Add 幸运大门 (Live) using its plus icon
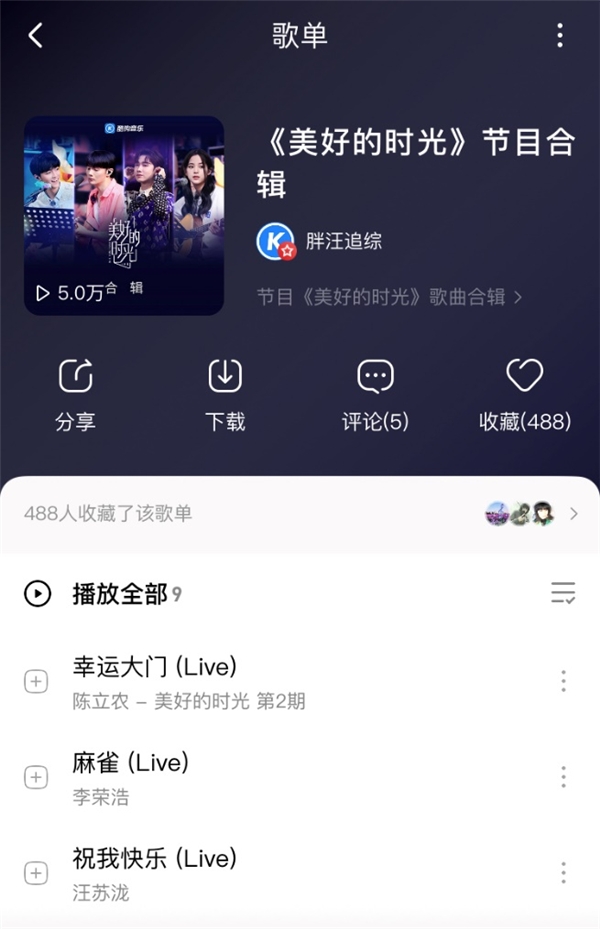This screenshot has height=929, width=600. click(36, 681)
